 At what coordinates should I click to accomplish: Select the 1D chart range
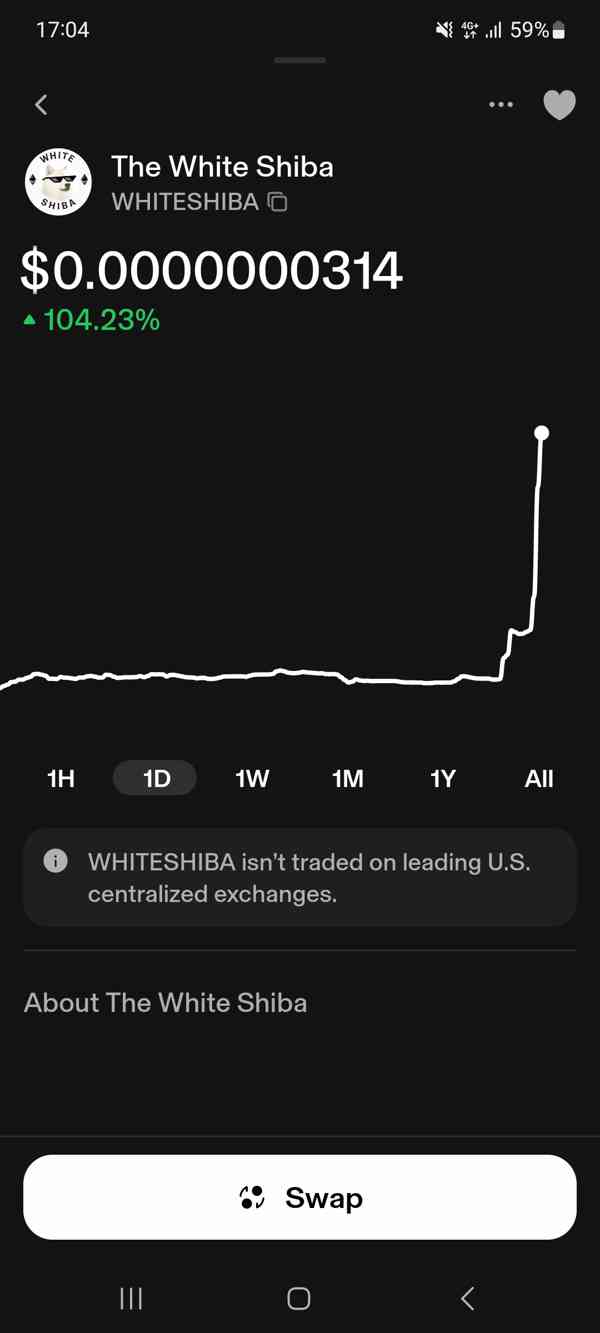click(x=155, y=778)
